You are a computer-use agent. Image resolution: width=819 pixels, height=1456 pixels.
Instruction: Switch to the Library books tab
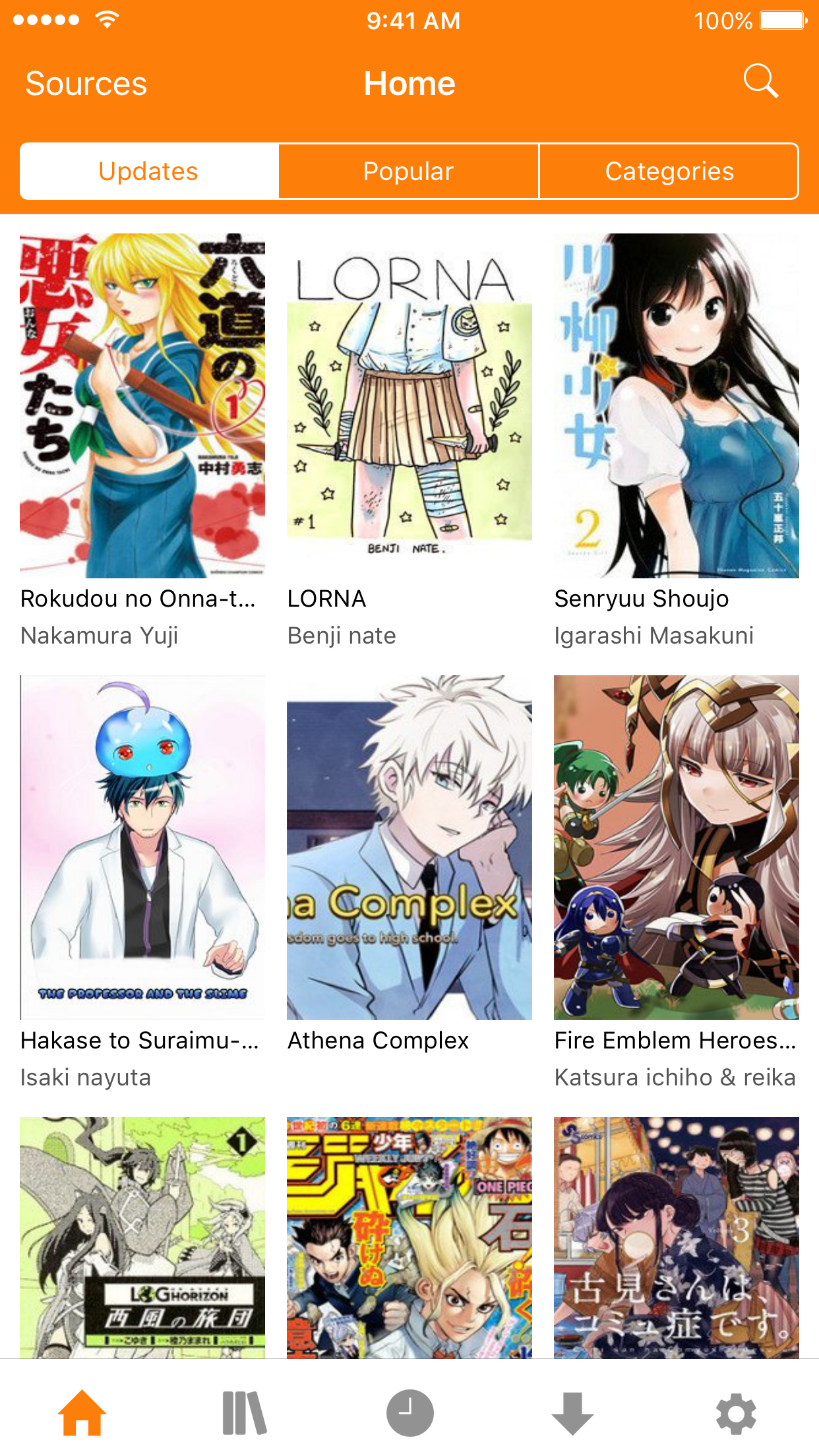click(x=245, y=1412)
